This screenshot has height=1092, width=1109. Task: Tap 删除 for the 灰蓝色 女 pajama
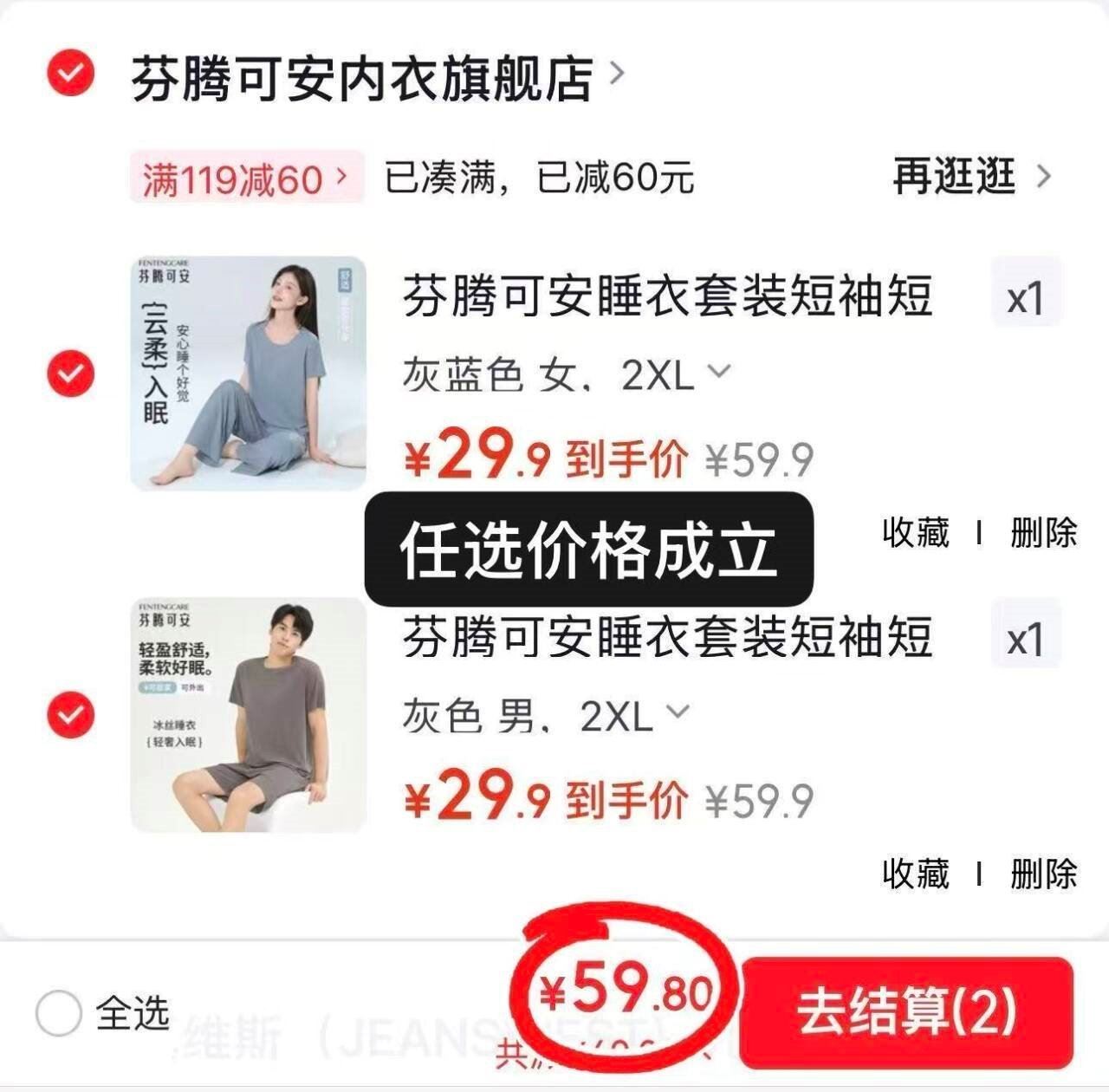(1043, 532)
